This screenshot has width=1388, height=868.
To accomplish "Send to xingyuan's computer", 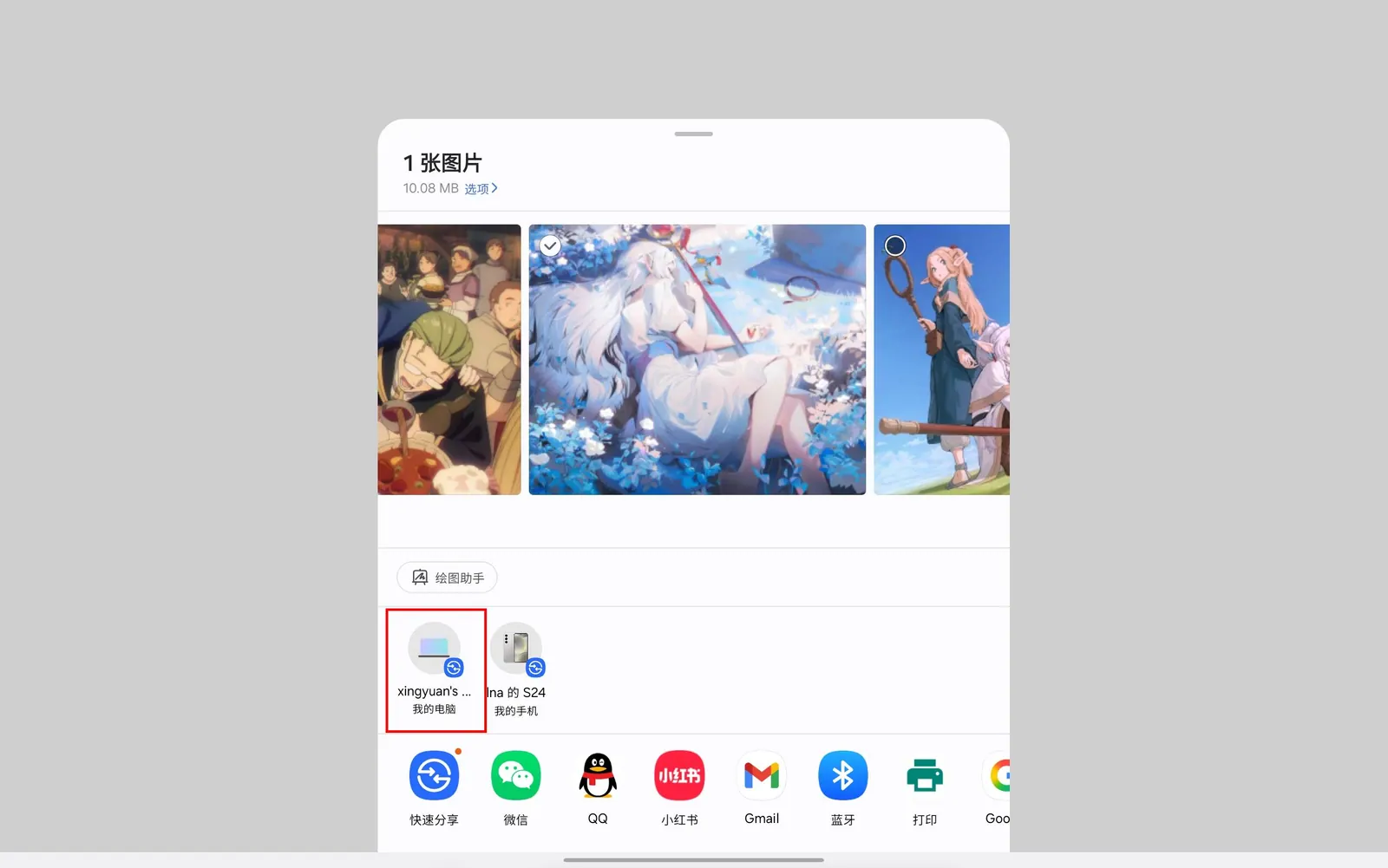I will click(x=435, y=669).
